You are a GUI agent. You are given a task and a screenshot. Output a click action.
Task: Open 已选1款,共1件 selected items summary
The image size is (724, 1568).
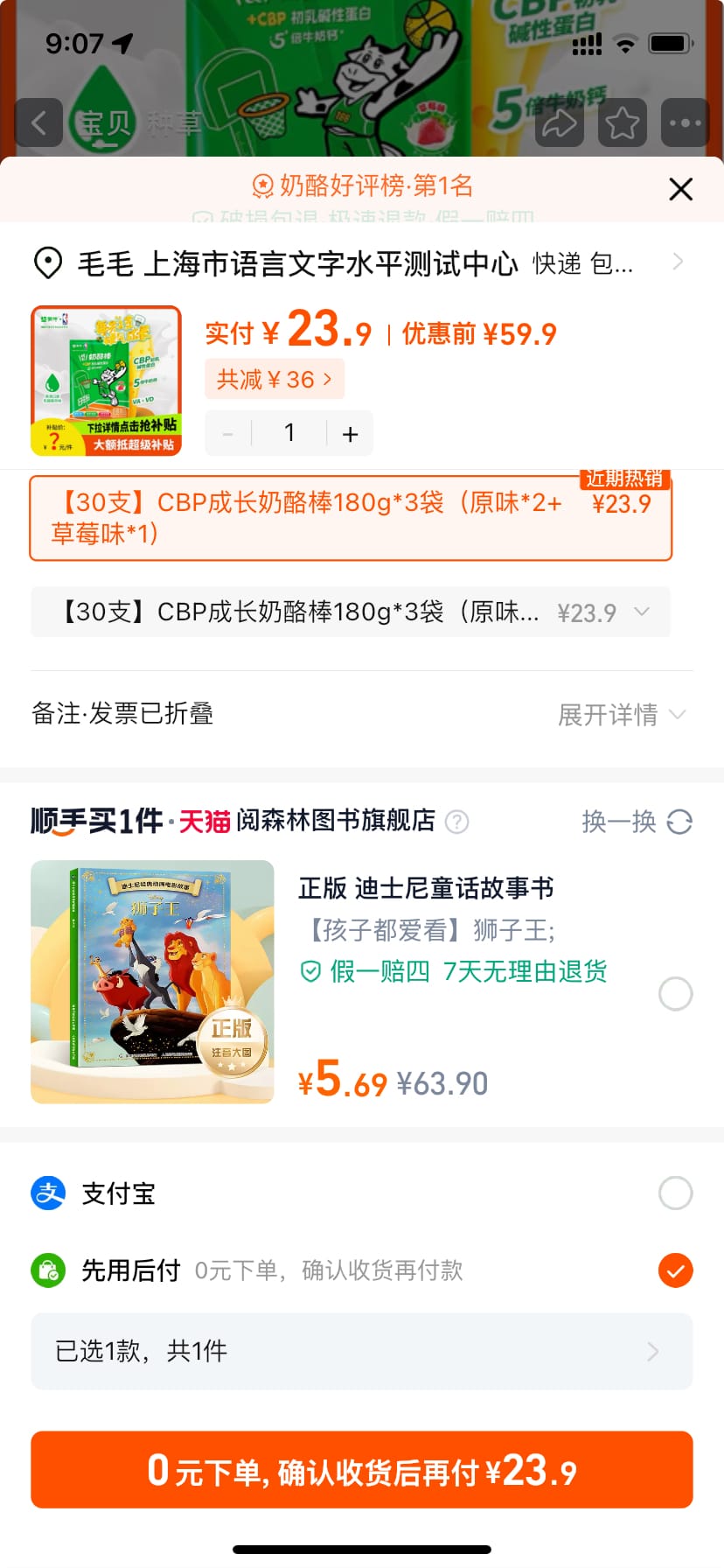[x=361, y=1352]
